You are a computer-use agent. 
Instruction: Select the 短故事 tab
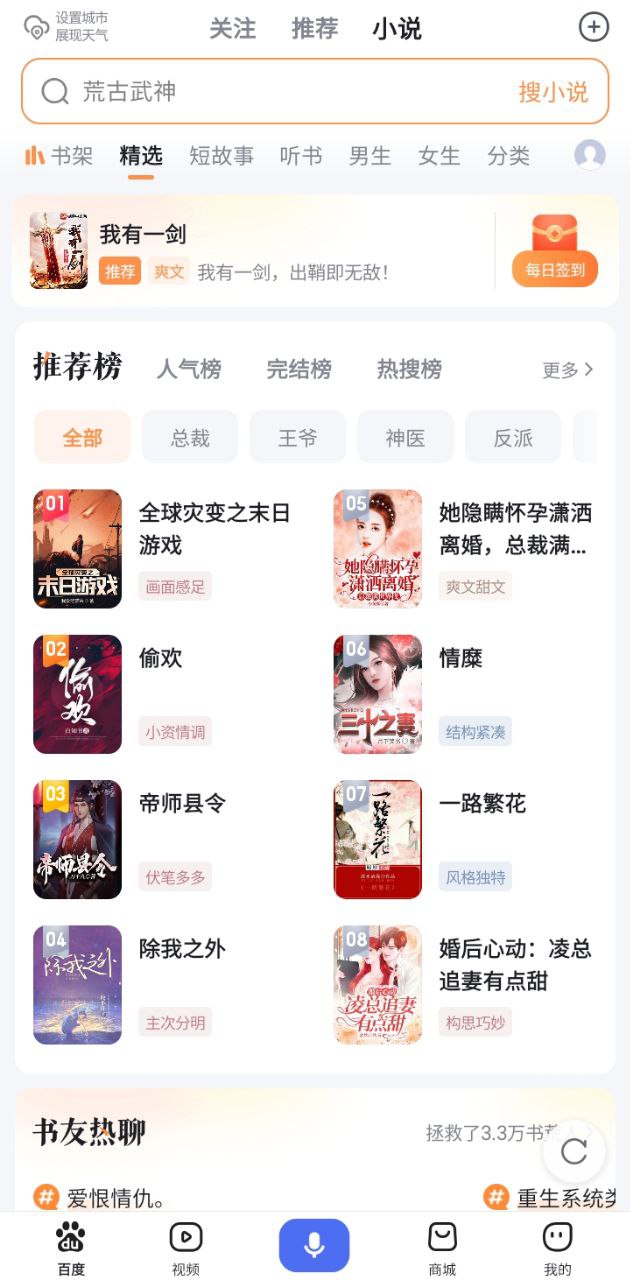(x=221, y=156)
